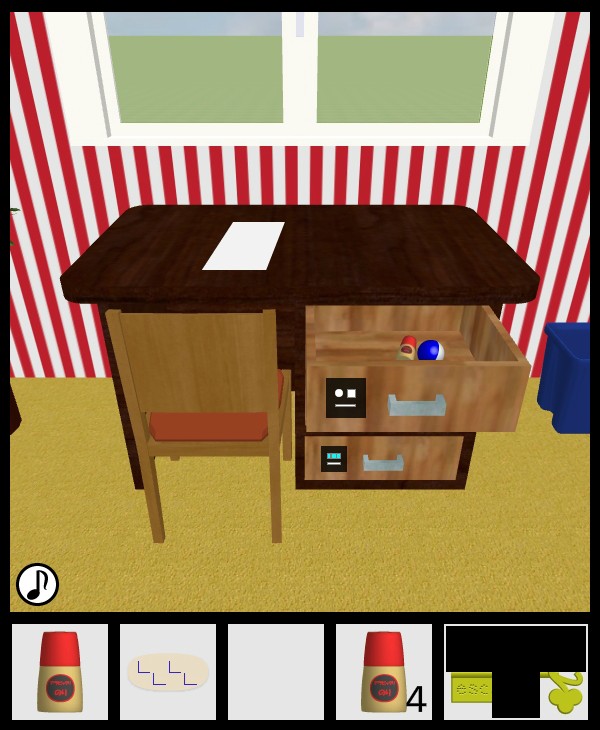The height and width of the screenshot is (730, 600).
Task: Select the first red-capped bottle in inventory
Action: coord(60,672)
